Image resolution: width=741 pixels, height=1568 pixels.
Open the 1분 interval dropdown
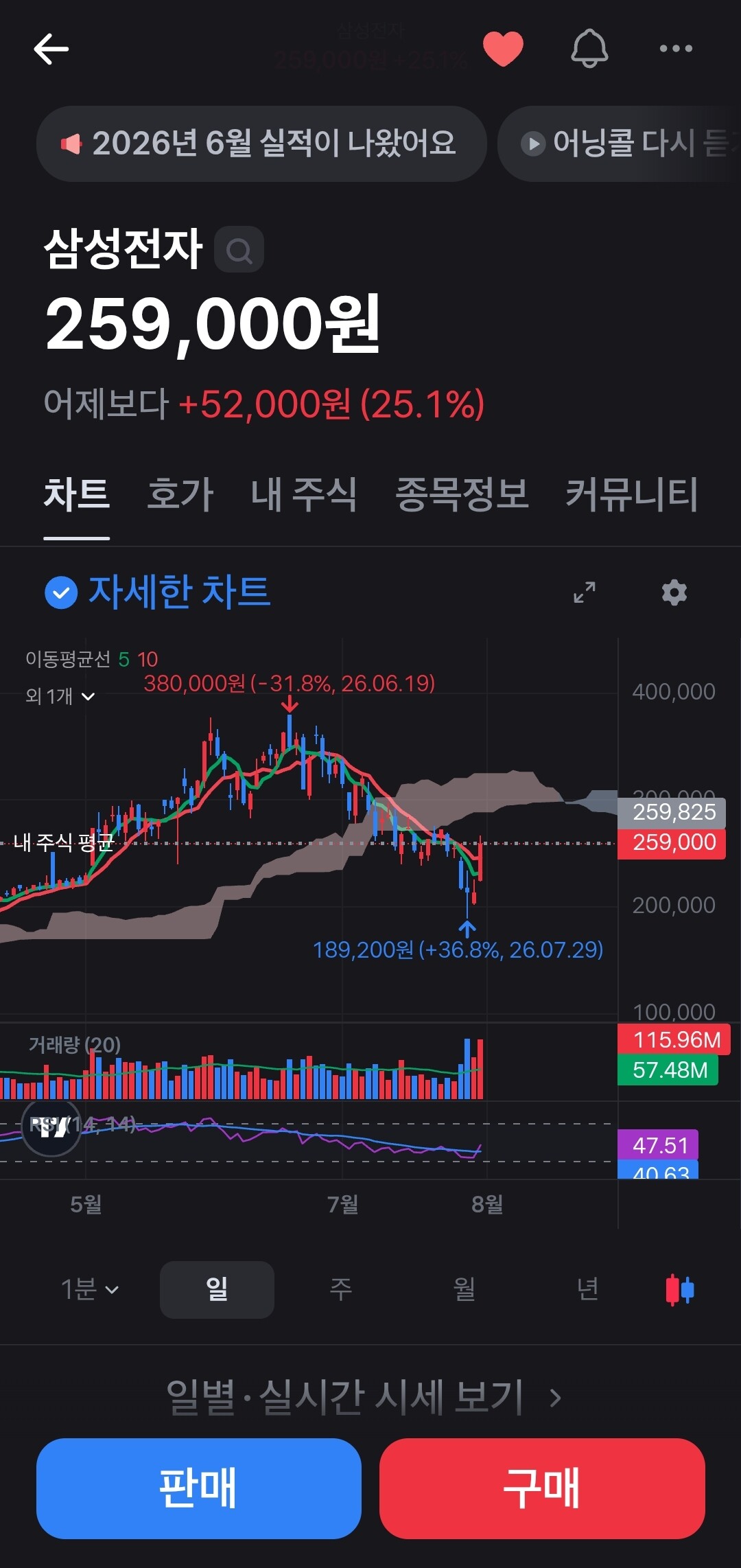tap(90, 1289)
